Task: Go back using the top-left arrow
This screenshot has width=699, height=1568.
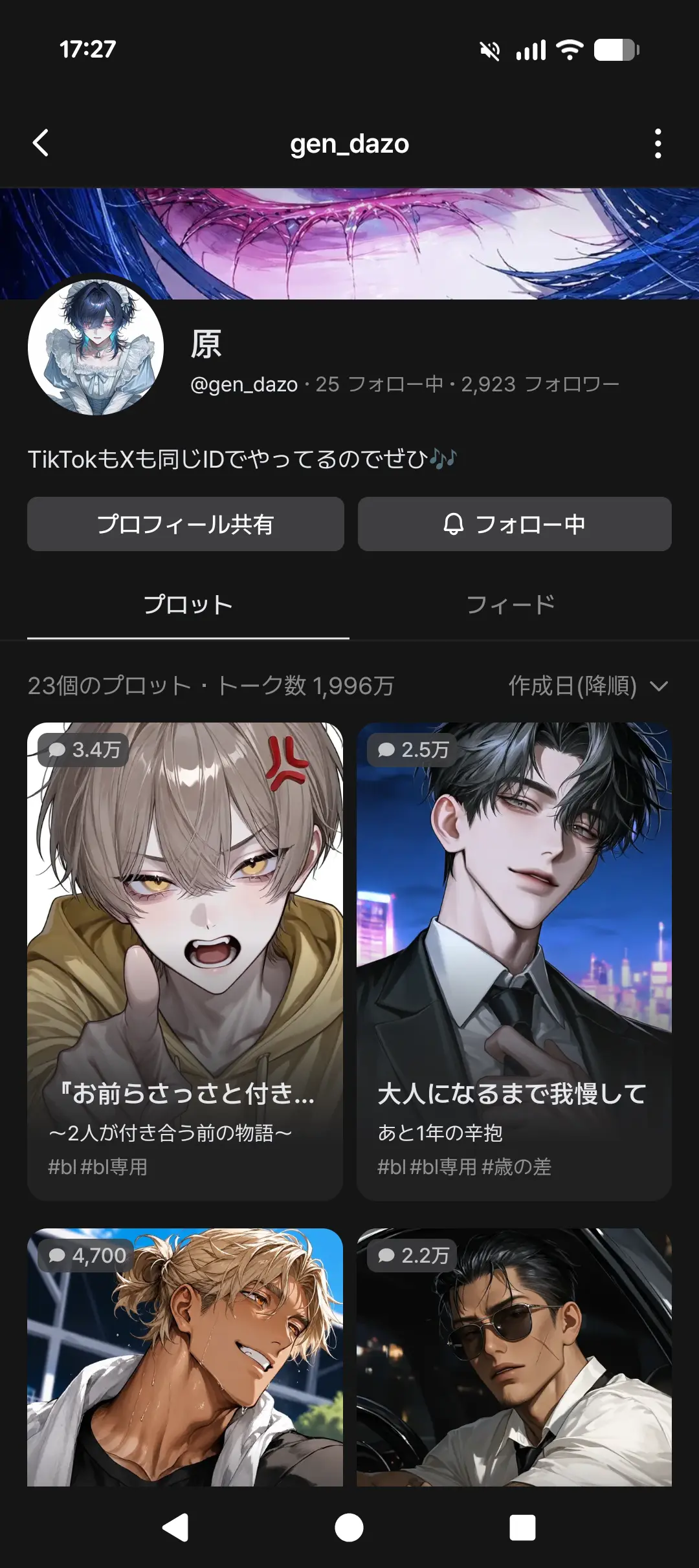Action: pyautogui.click(x=41, y=143)
